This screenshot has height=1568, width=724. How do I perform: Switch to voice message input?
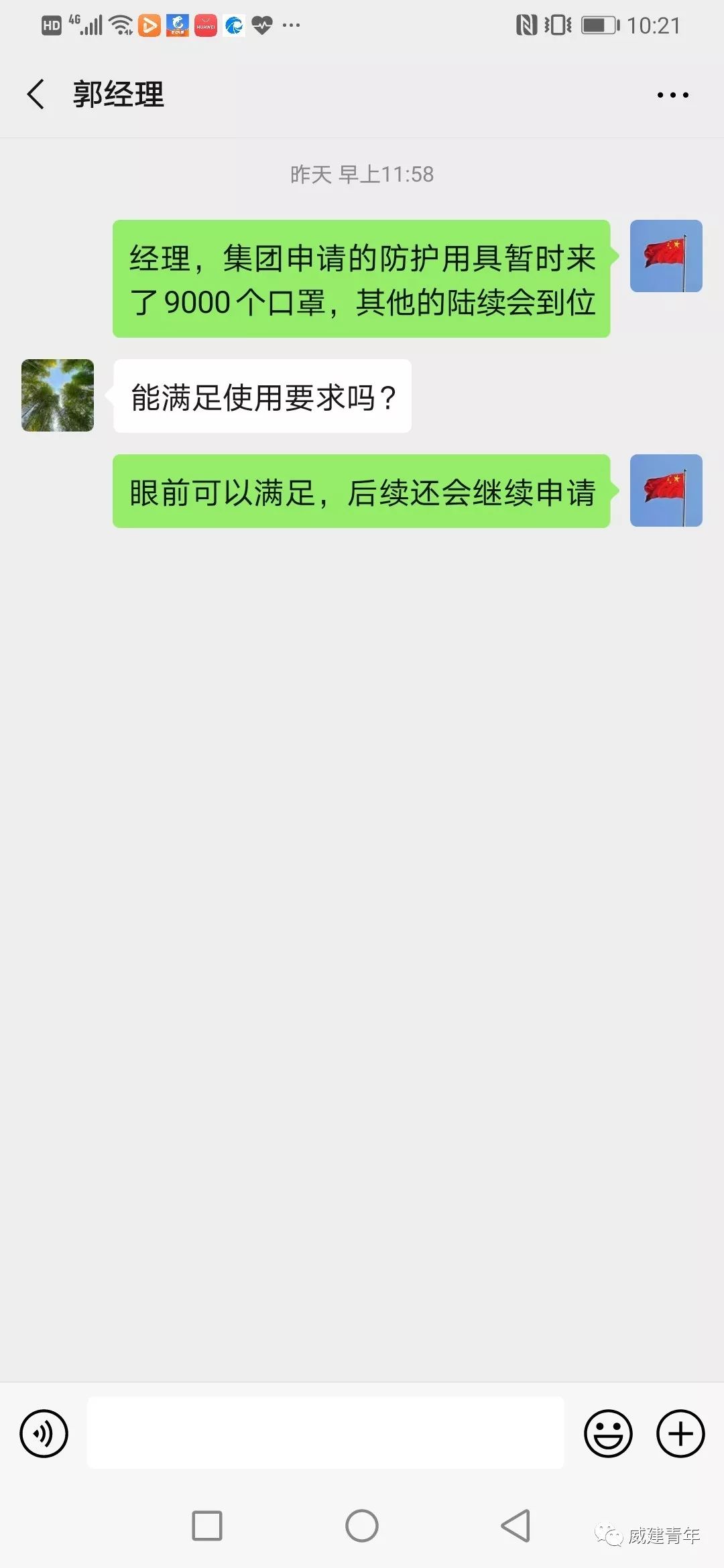point(44,1433)
